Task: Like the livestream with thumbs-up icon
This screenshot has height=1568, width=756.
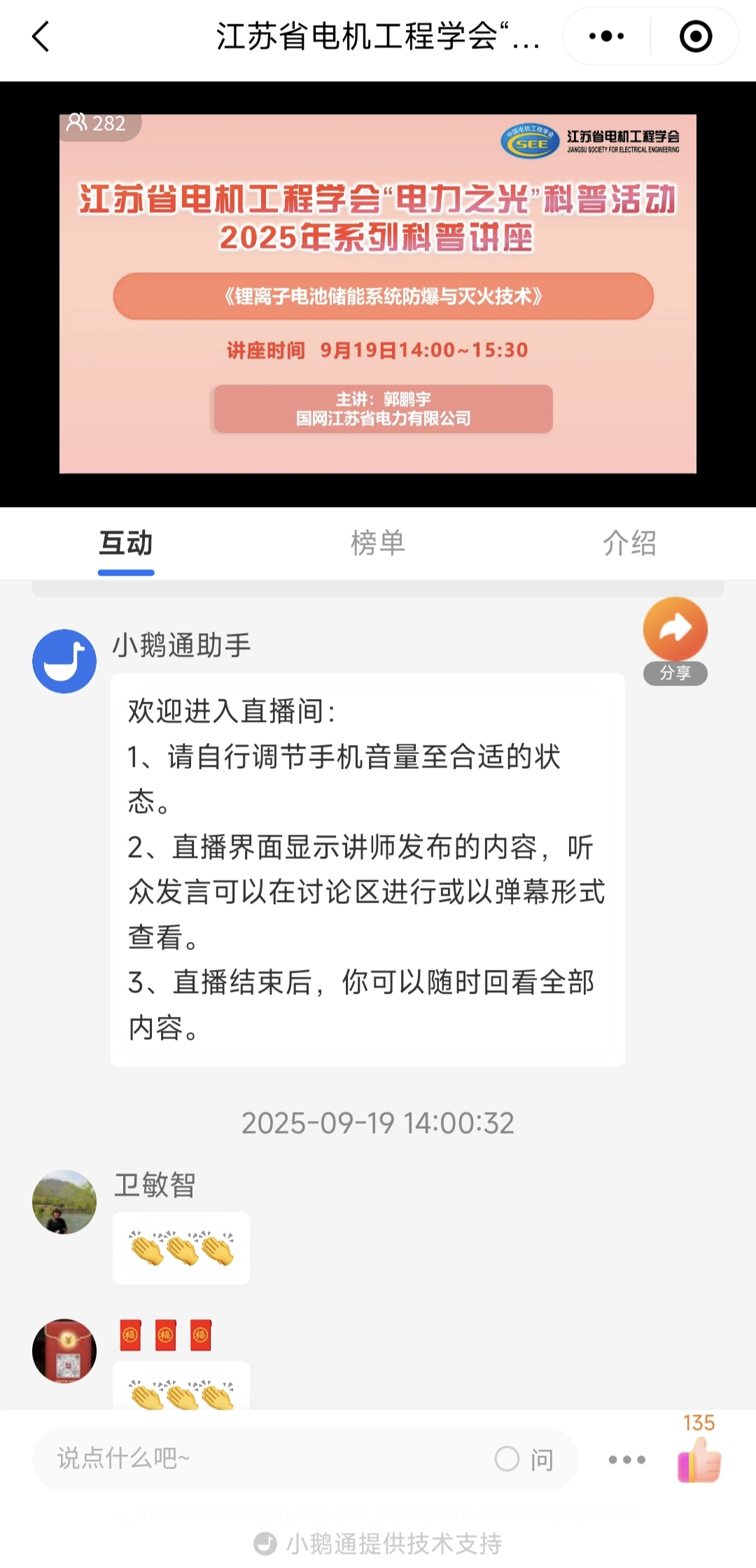Action: click(x=699, y=1461)
